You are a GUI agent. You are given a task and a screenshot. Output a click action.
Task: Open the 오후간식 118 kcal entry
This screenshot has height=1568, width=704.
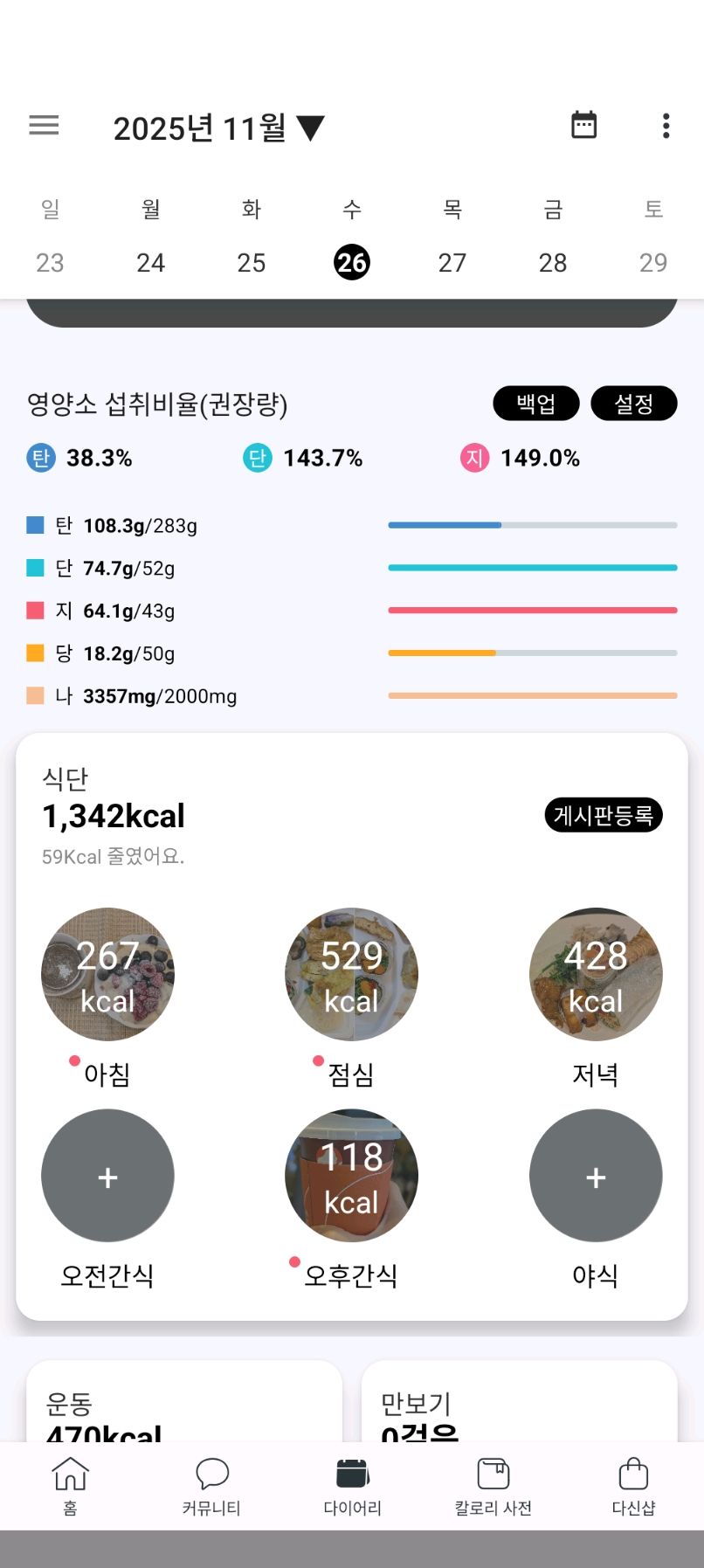coord(351,1176)
